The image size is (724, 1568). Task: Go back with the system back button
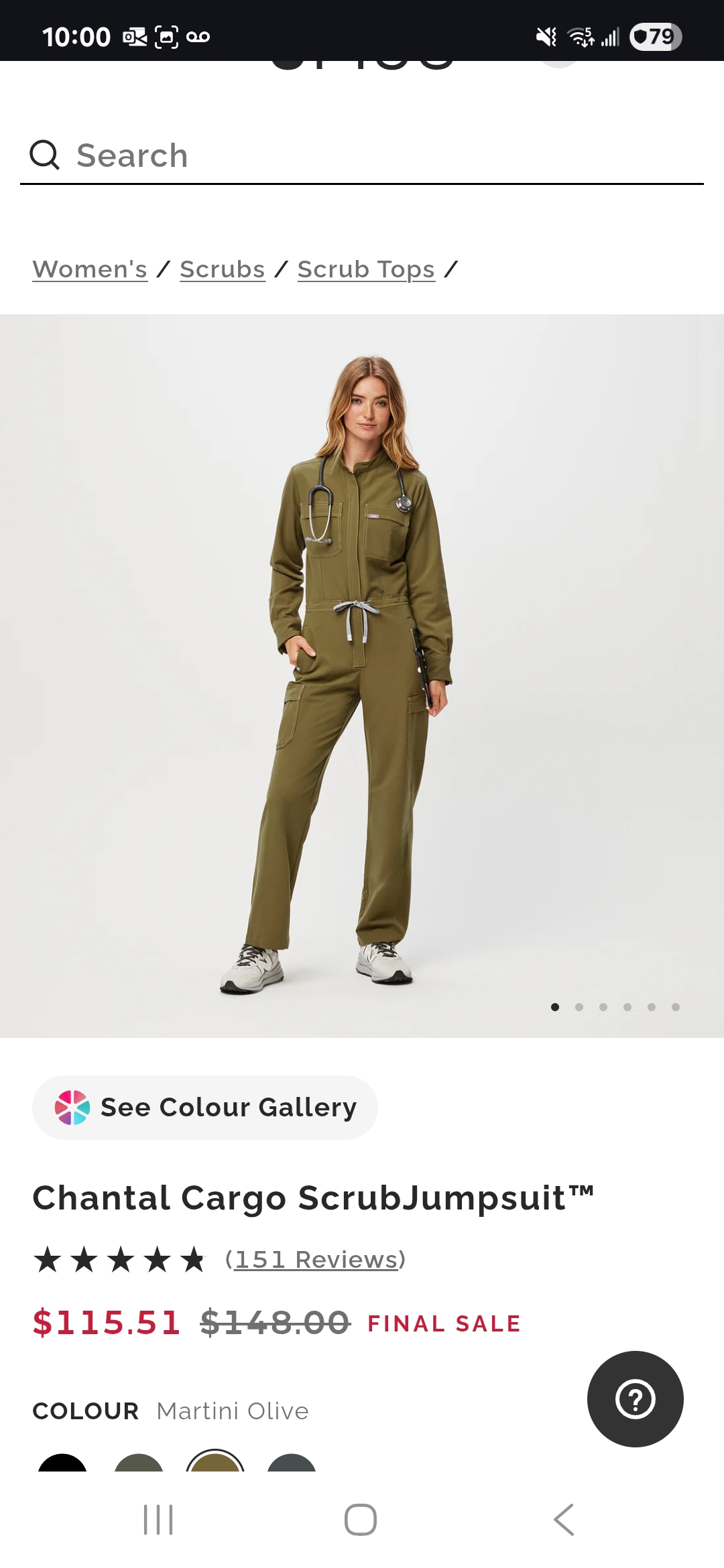click(x=564, y=1520)
